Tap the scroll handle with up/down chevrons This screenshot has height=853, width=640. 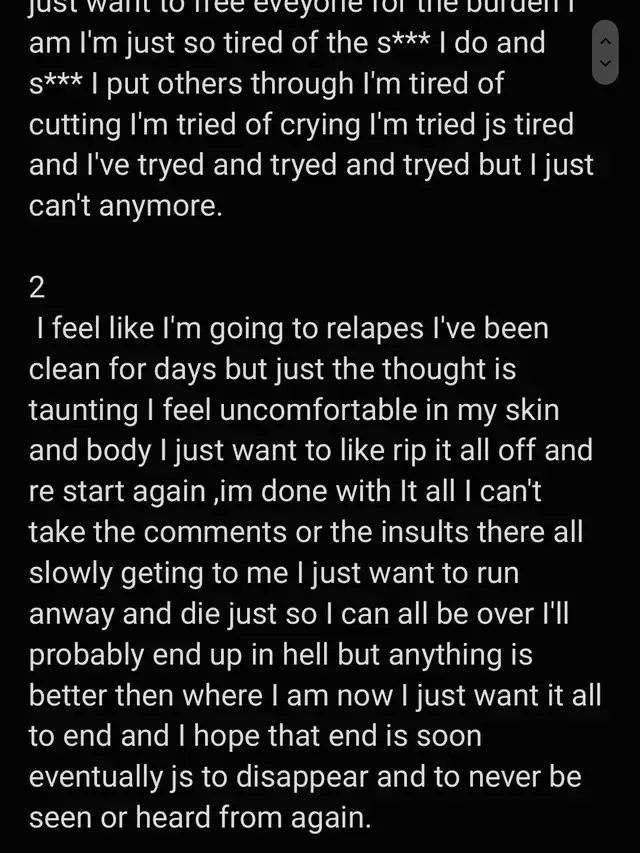coord(605,52)
